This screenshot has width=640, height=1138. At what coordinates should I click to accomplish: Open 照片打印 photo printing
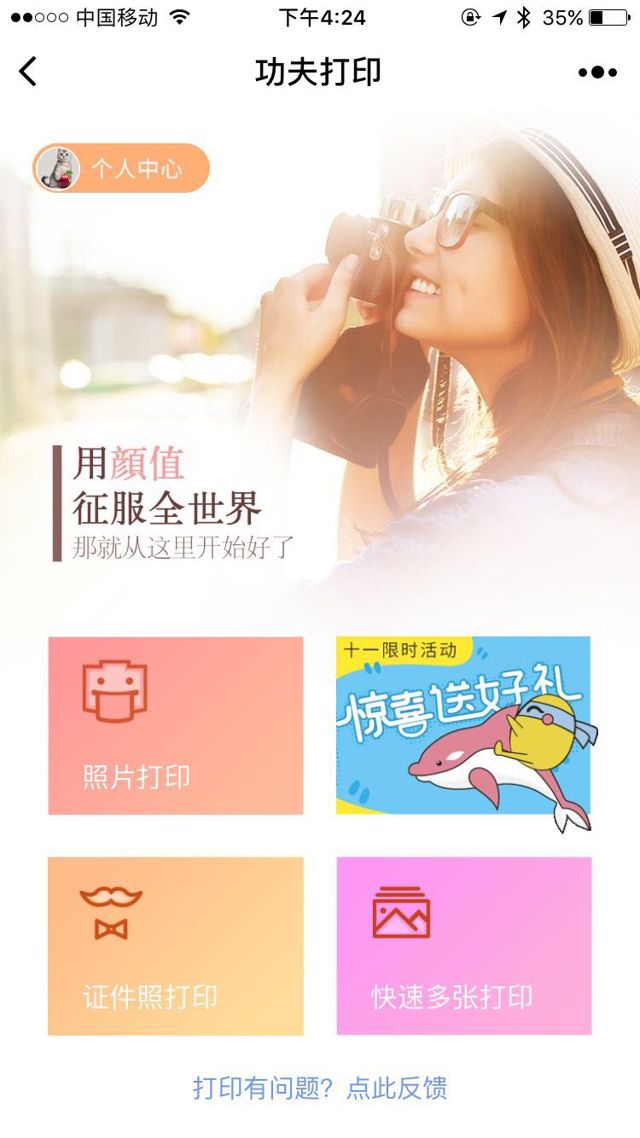pyautogui.click(x=175, y=725)
